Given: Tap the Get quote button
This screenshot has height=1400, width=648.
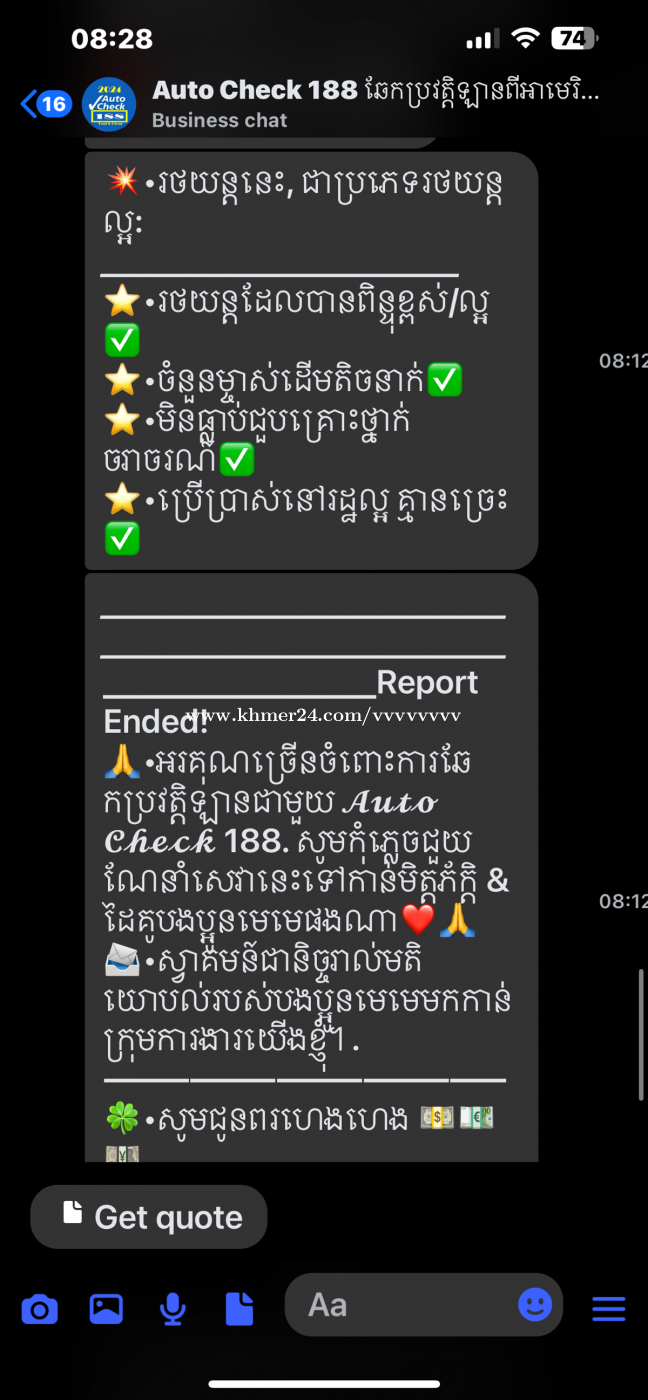Looking at the screenshot, I should tap(149, 1217).
